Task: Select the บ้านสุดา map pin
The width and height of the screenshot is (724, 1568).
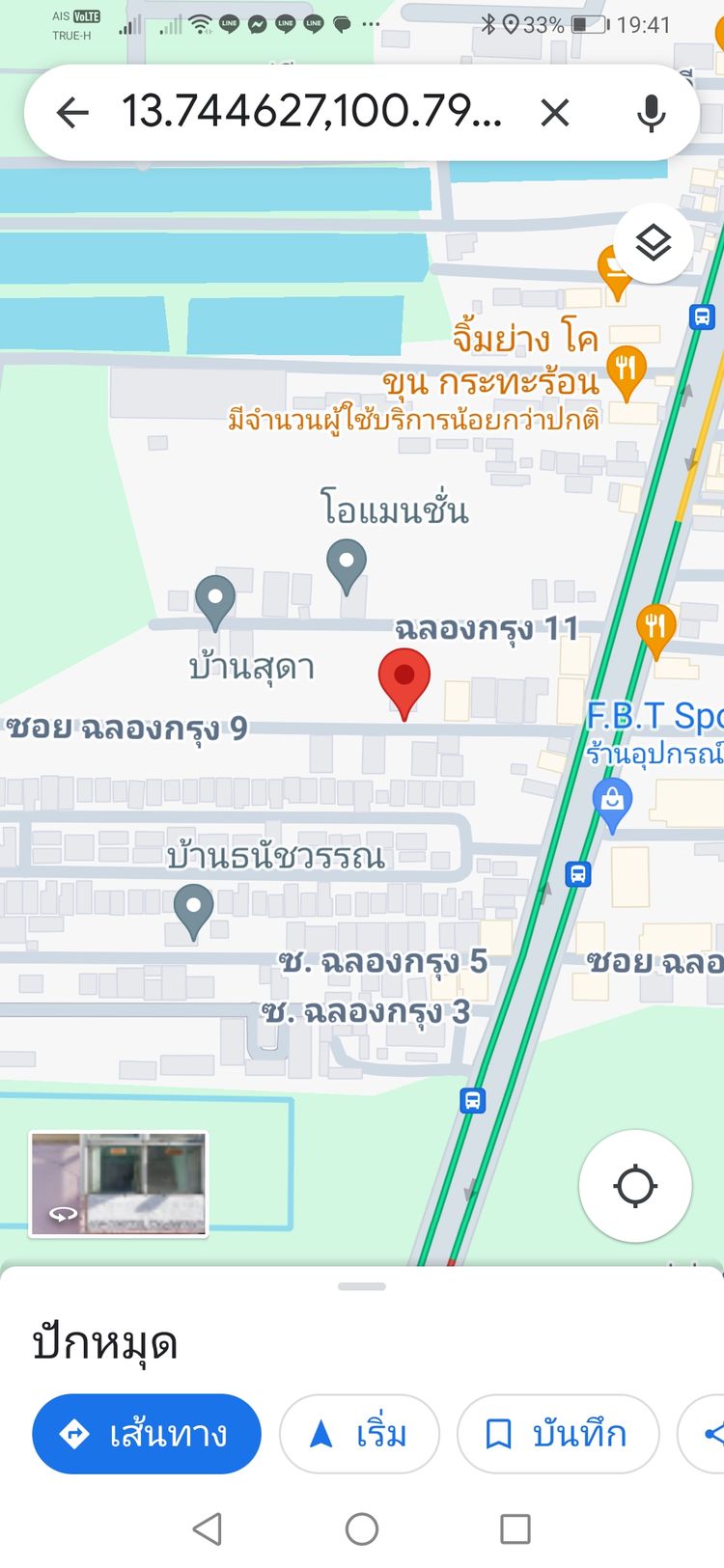Action: click(x=215, y=599)
